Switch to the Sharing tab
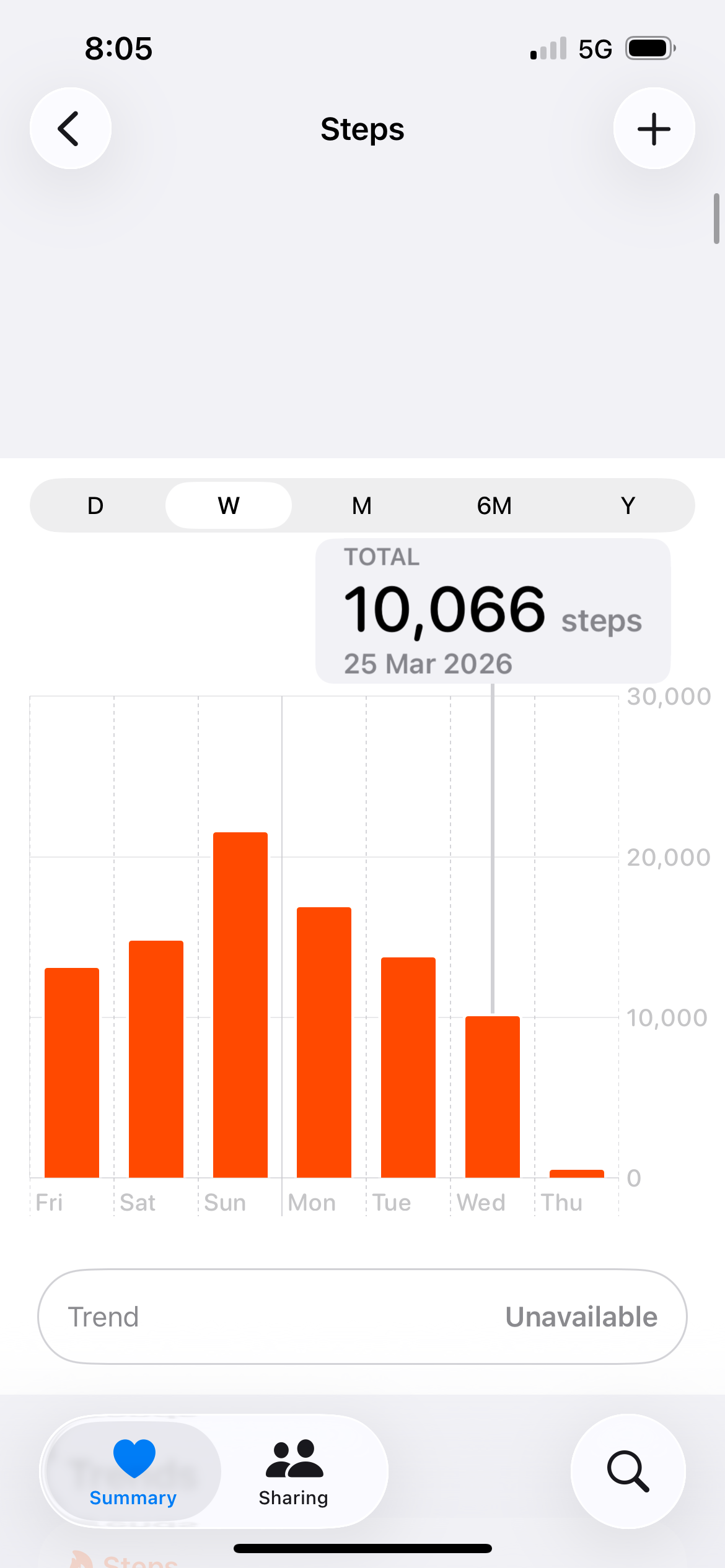Viewport: 725px width, 1568px height. pos(294,1471)
